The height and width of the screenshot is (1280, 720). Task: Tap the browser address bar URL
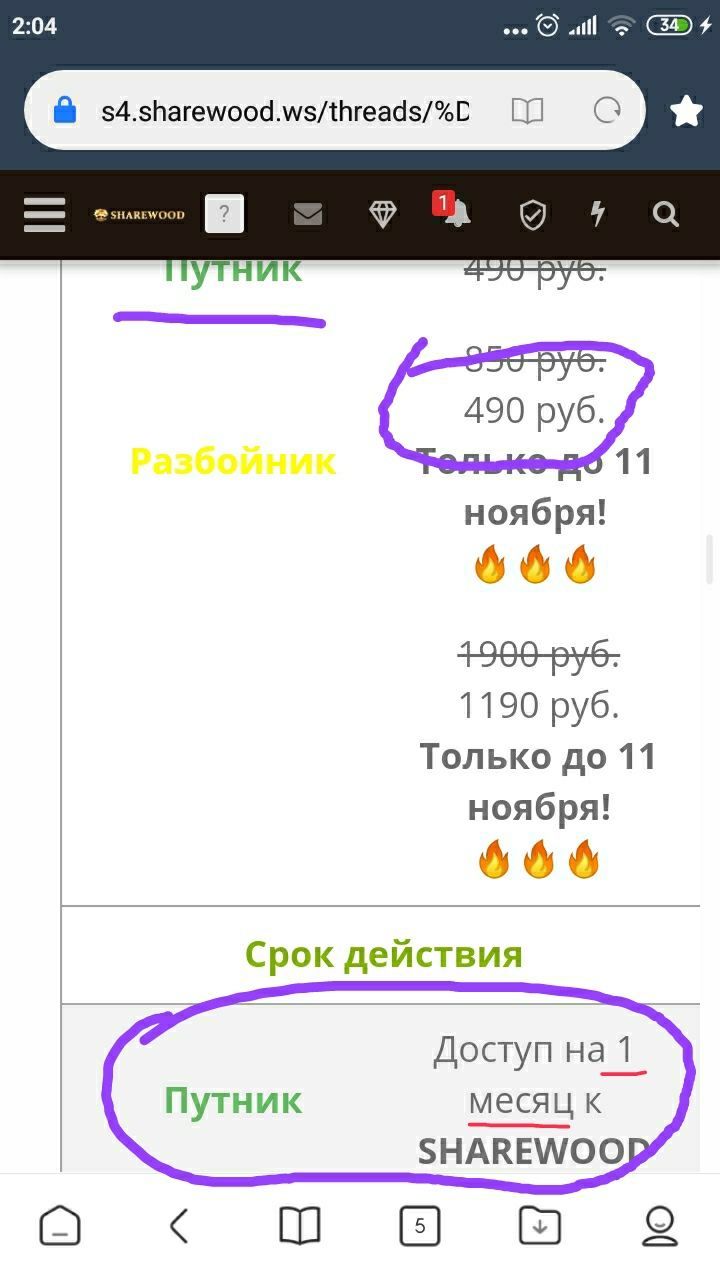click(x=284, y=111)
